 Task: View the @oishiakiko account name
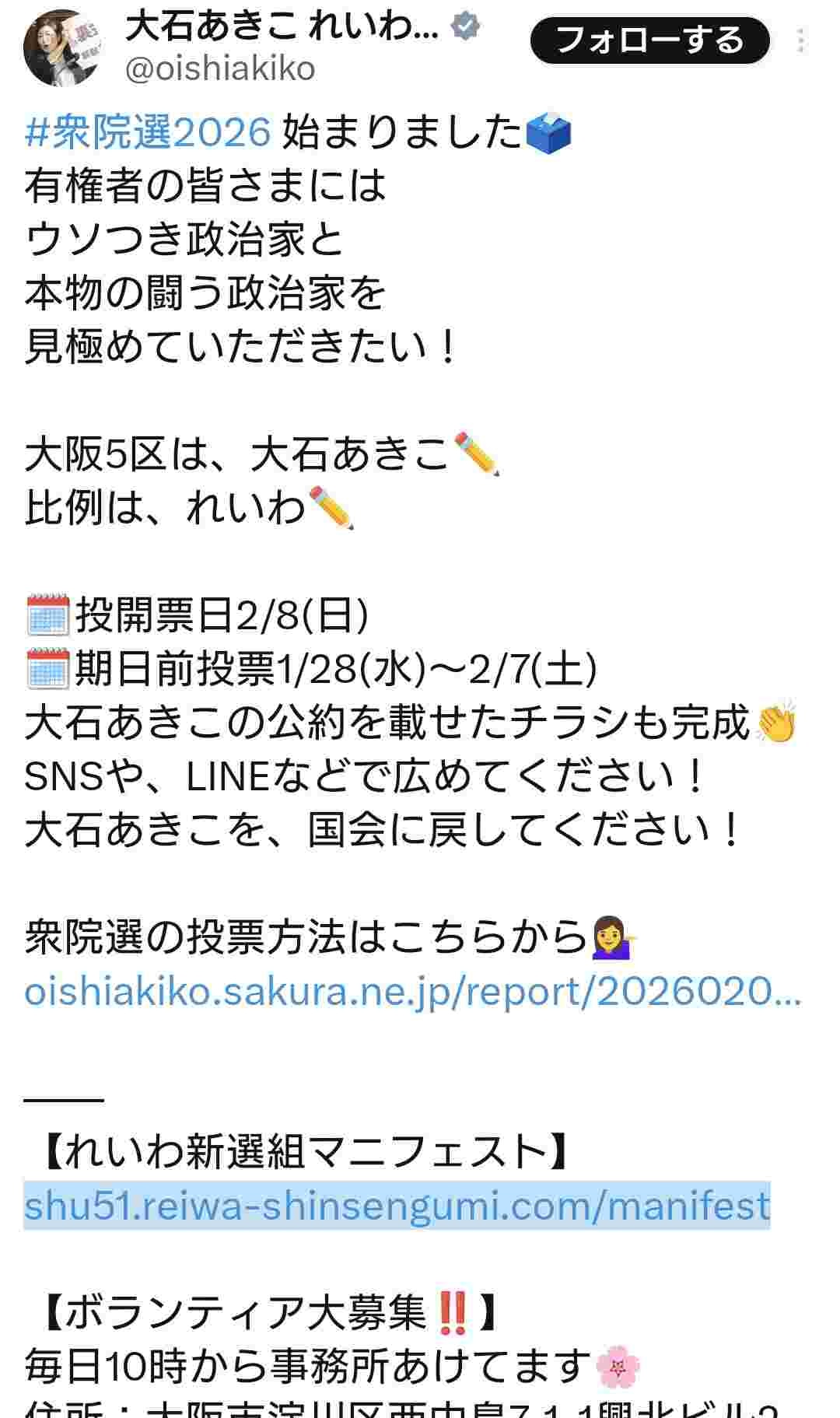[x=220, y=69]
